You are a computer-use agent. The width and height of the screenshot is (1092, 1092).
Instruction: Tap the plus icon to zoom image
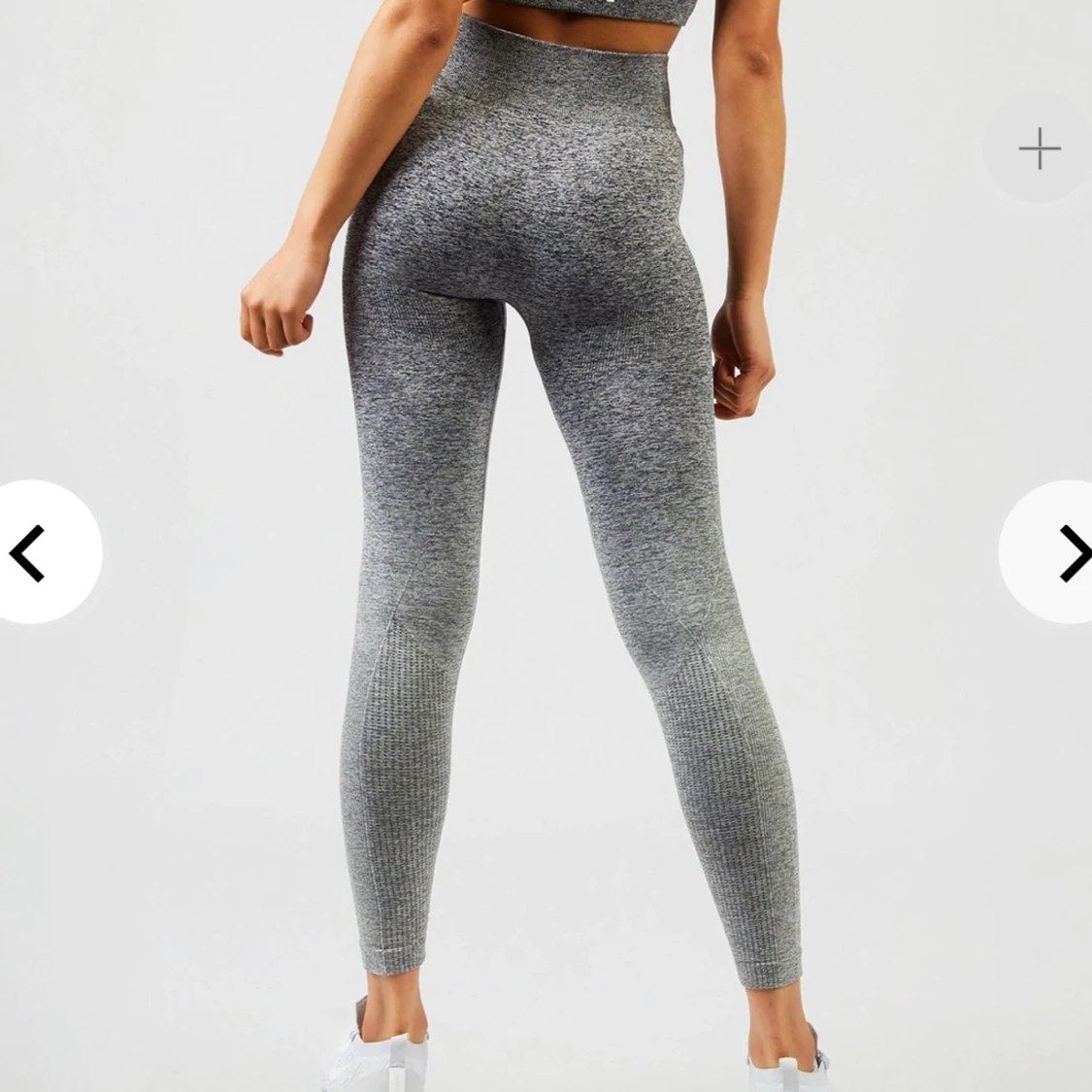click(1039, 149)
